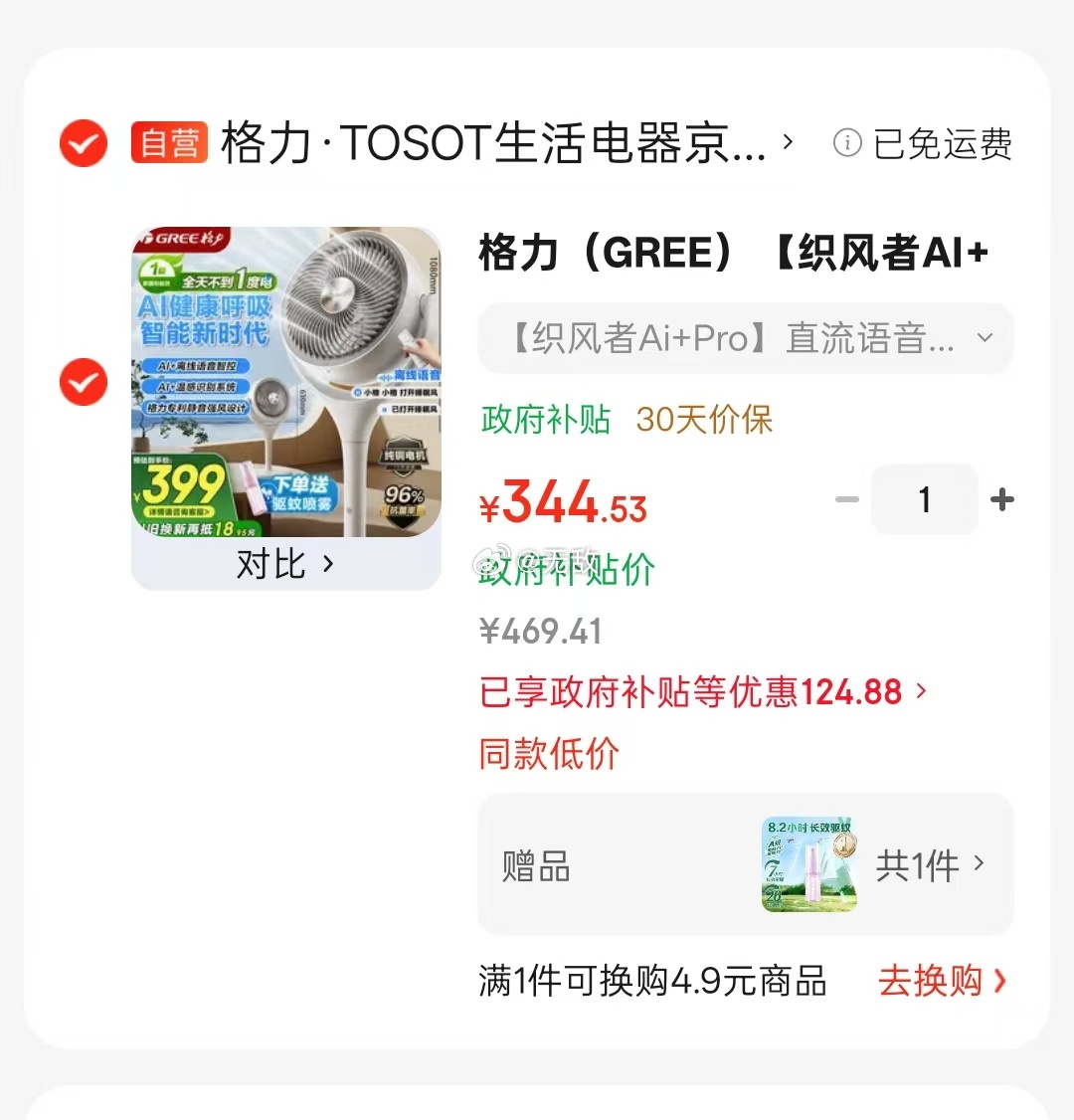
Task: Edit the quantity field showing 1
Action: (x=925, y=499)
